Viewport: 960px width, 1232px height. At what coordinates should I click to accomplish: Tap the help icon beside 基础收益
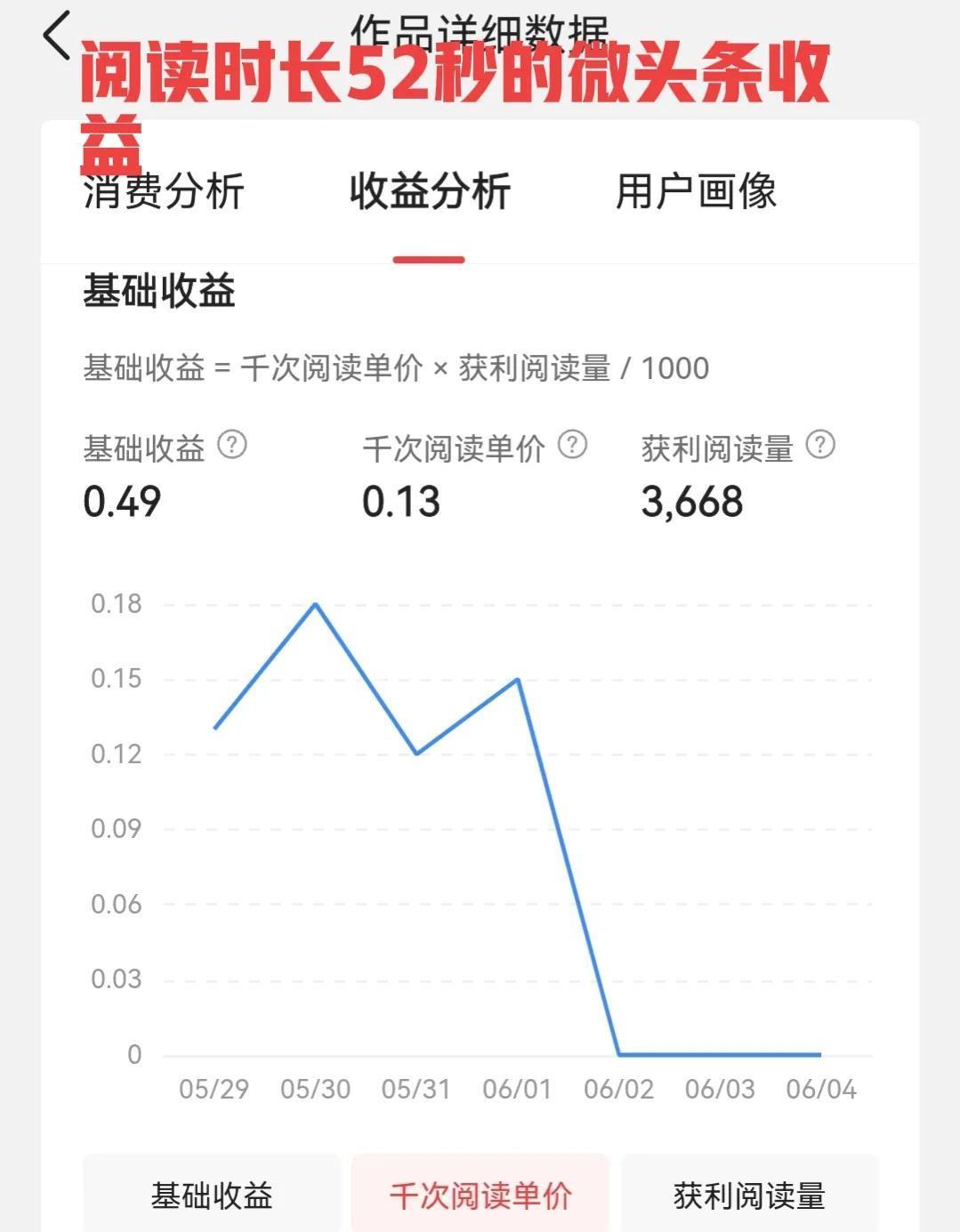pyautogui.click(x=232, y=444)
